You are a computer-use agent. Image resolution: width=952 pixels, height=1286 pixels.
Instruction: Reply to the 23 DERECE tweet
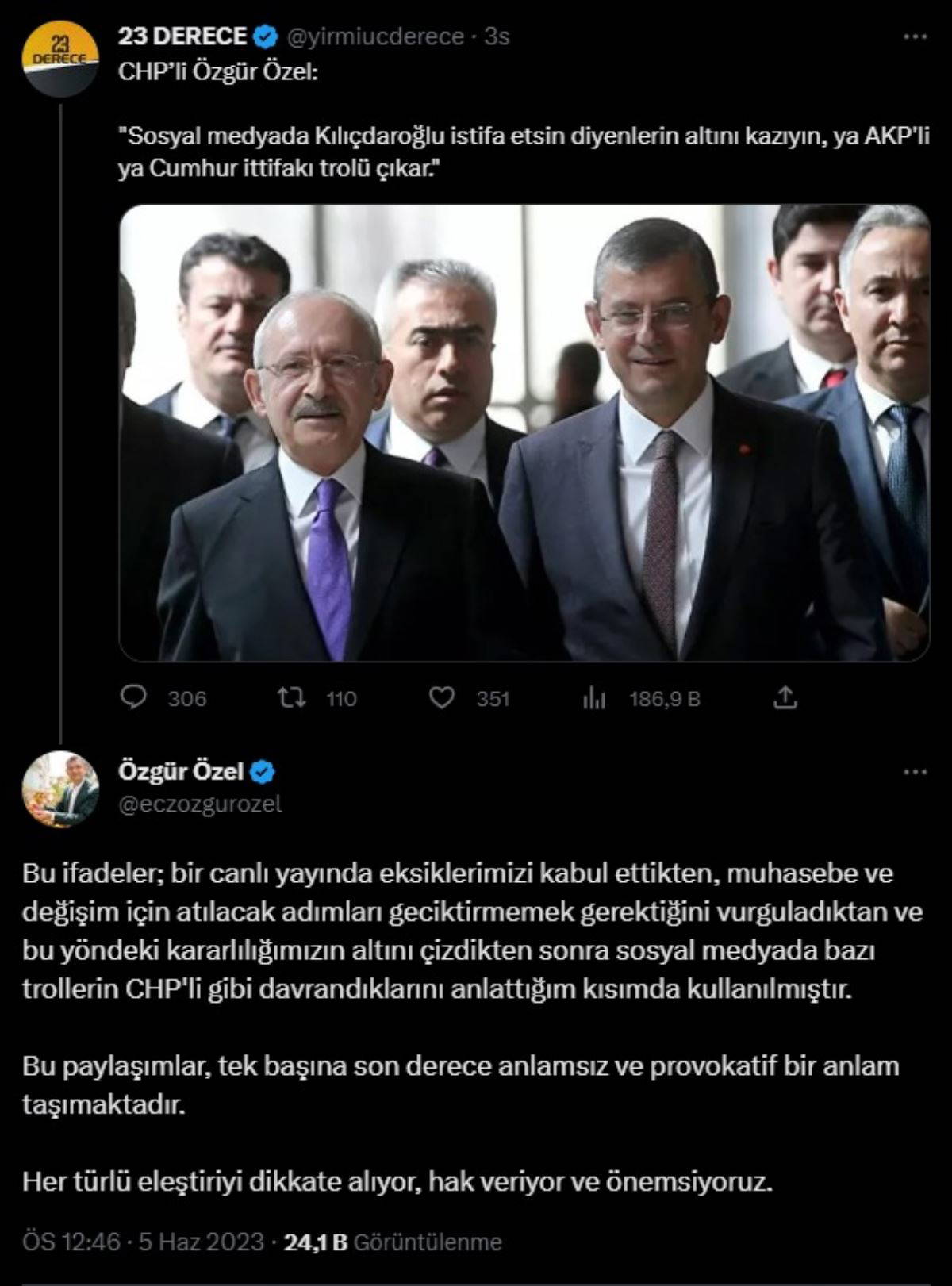(x=133, y=698)
